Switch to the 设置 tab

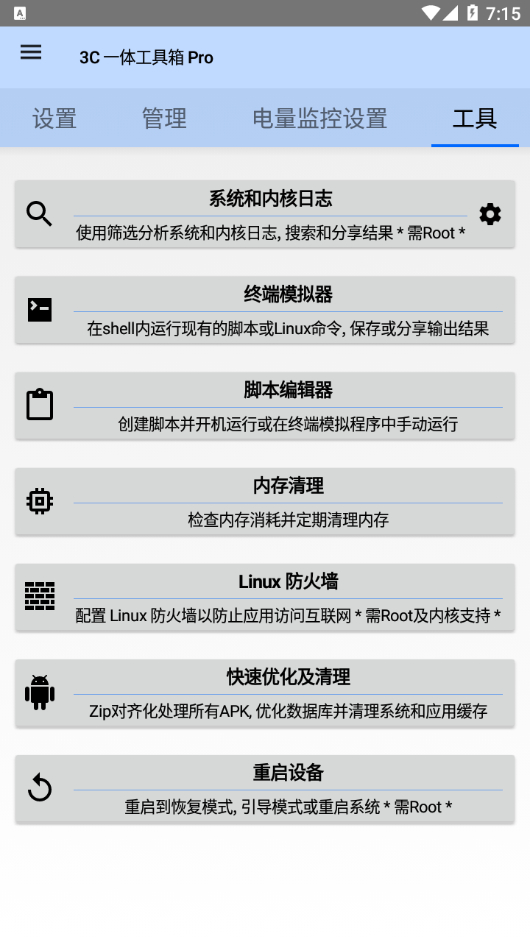(x=55, y=118)
